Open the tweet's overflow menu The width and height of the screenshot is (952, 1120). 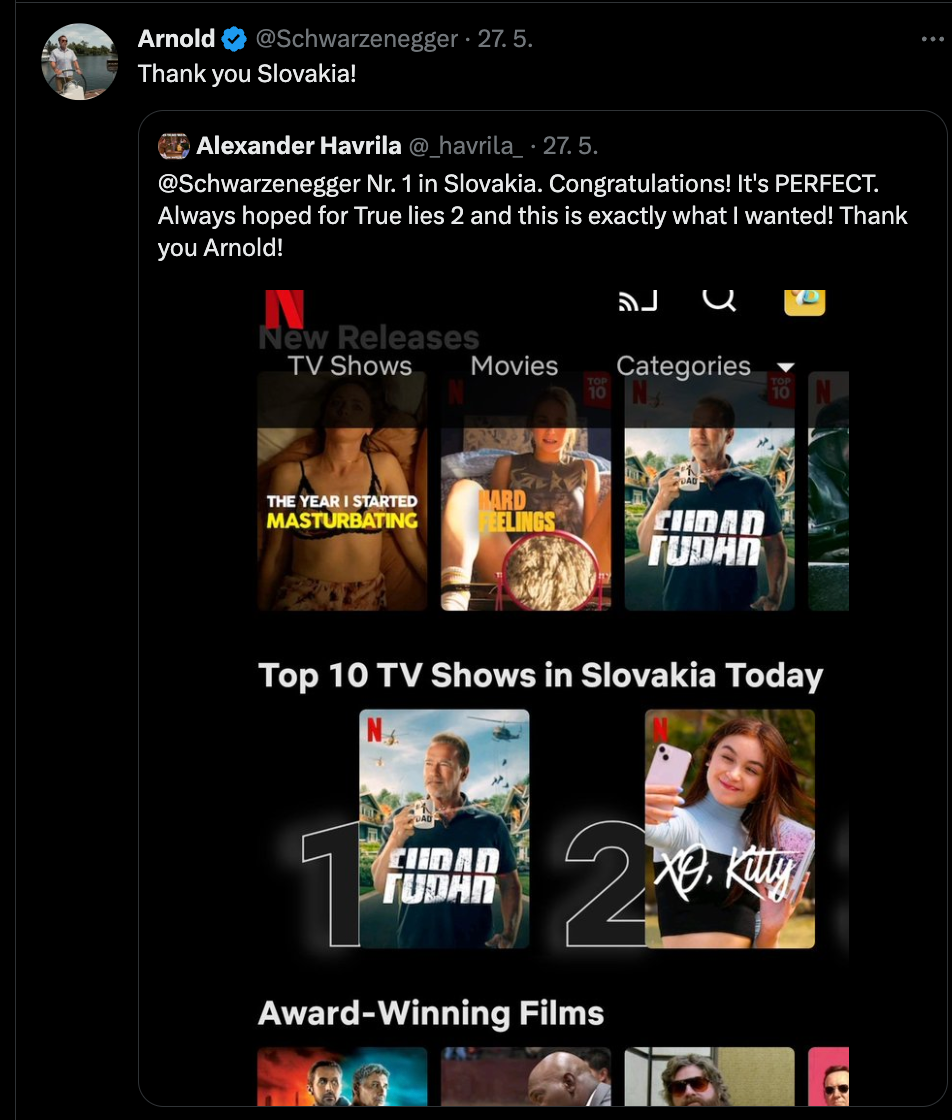point(931,40)
